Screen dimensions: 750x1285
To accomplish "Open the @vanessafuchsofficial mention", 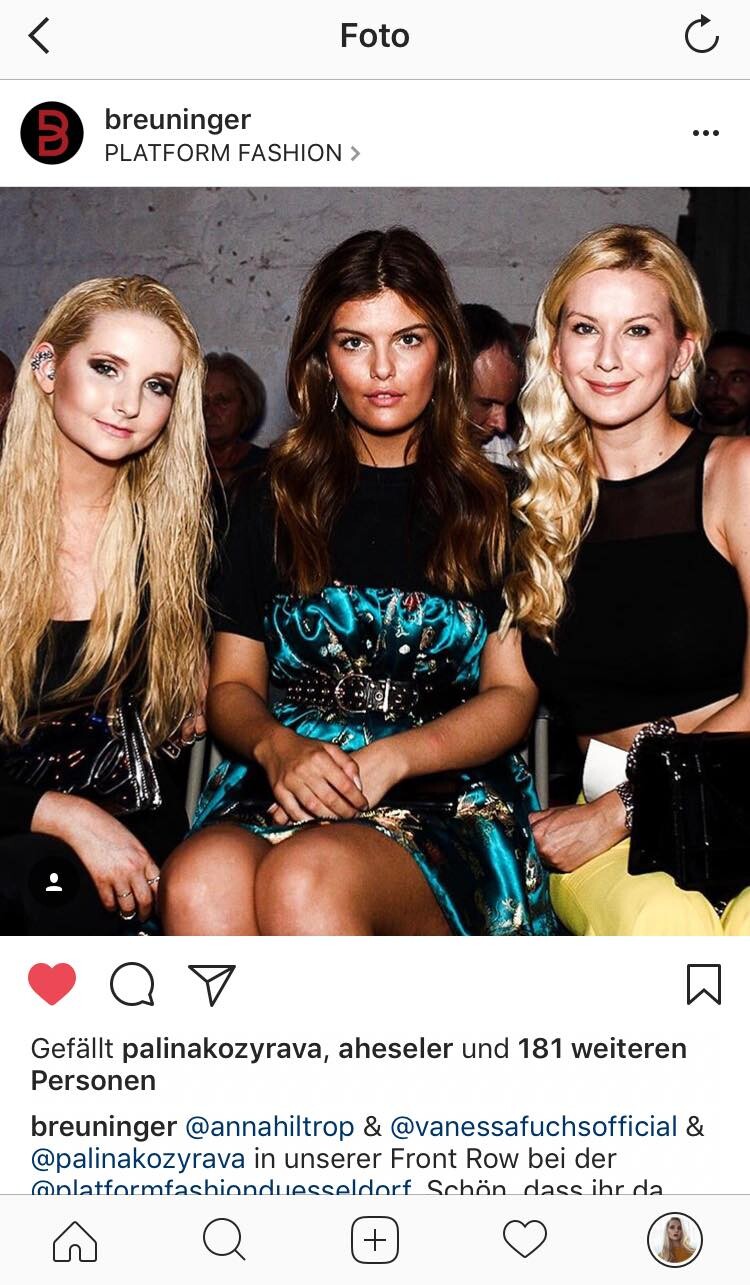I will [533, 1127].
